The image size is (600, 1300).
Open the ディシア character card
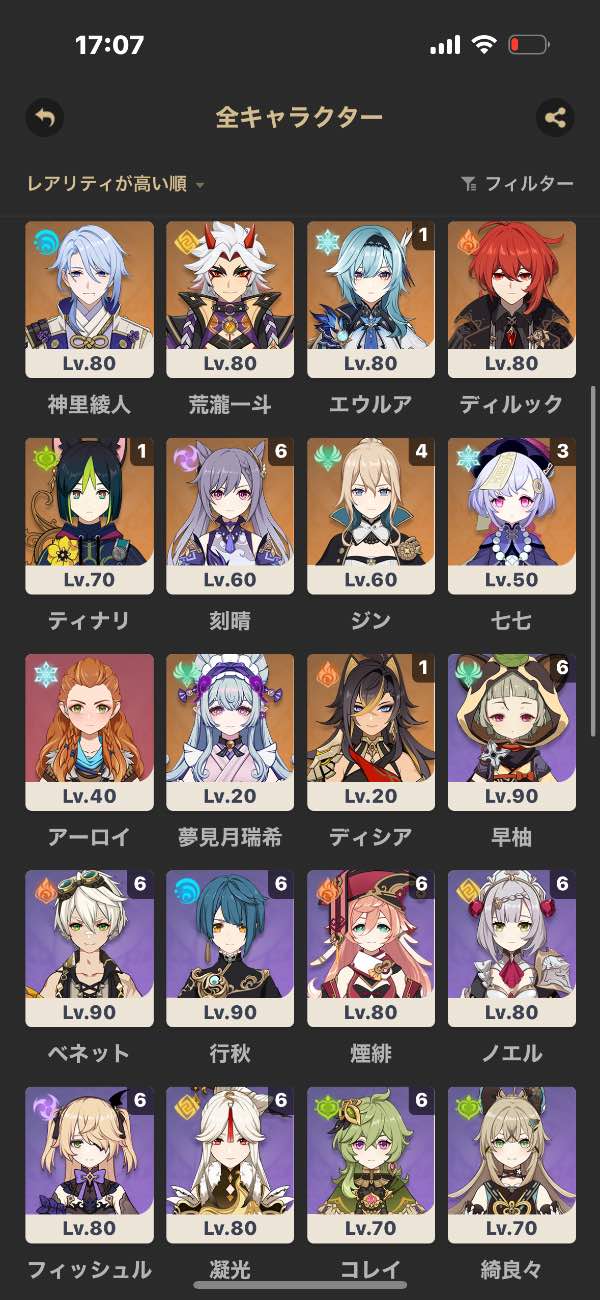point(371,732)
